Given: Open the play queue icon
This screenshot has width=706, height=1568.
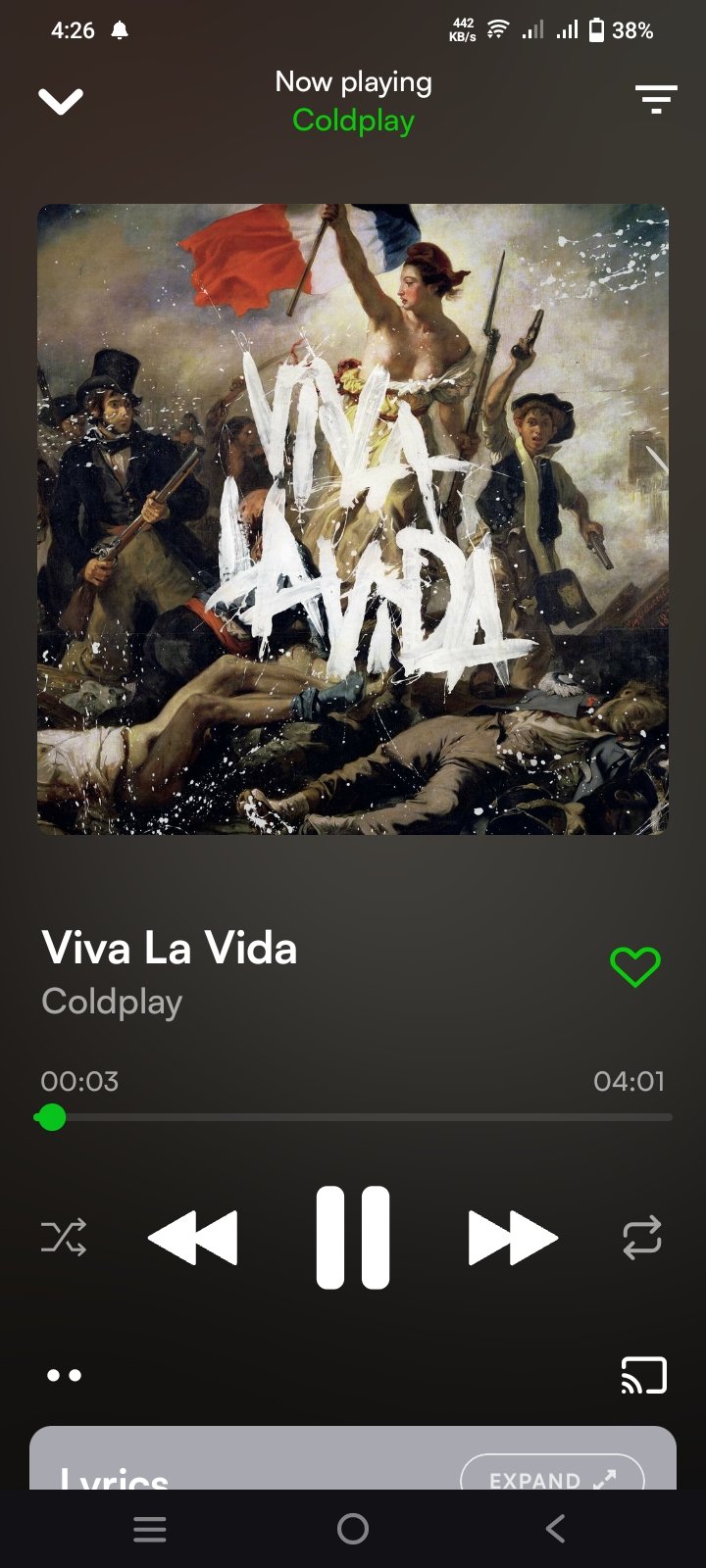Looking at the screenshot, I should [x=656, y=99].
